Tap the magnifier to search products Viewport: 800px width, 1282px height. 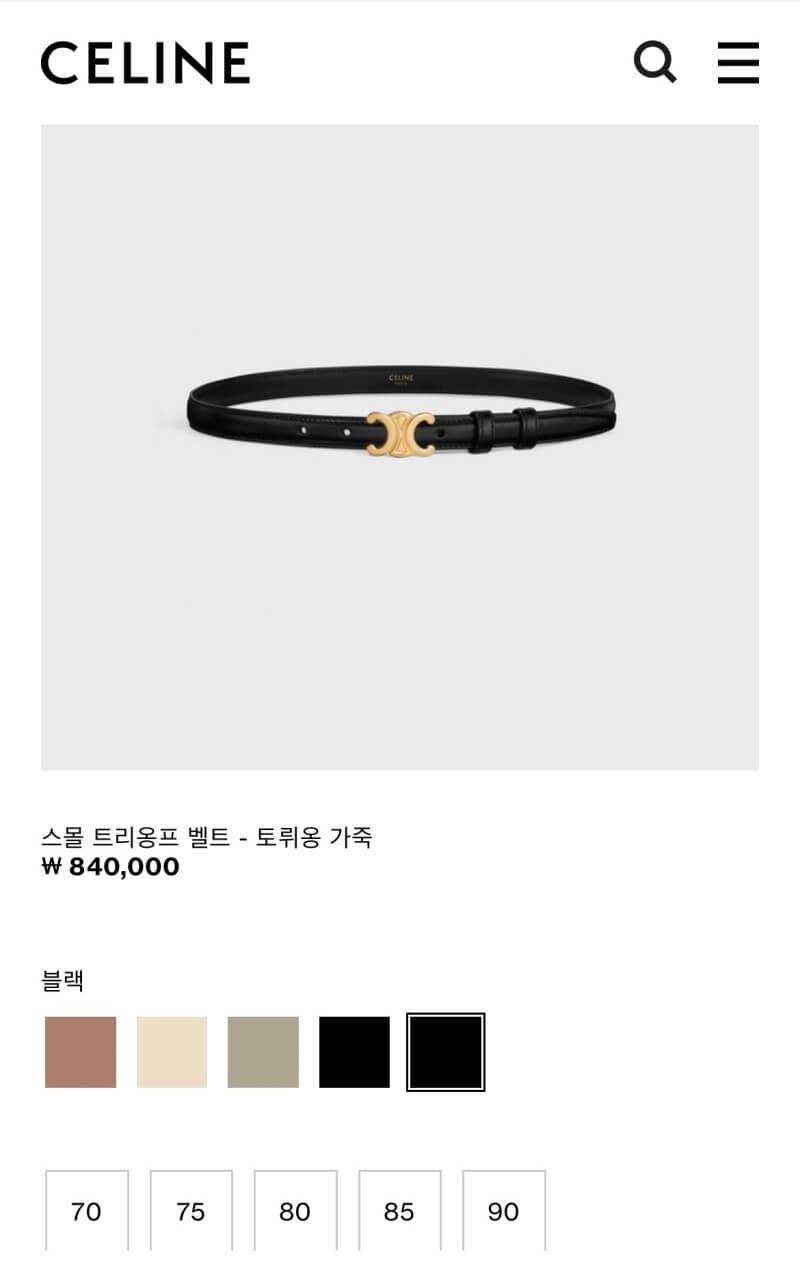point(657,63)
